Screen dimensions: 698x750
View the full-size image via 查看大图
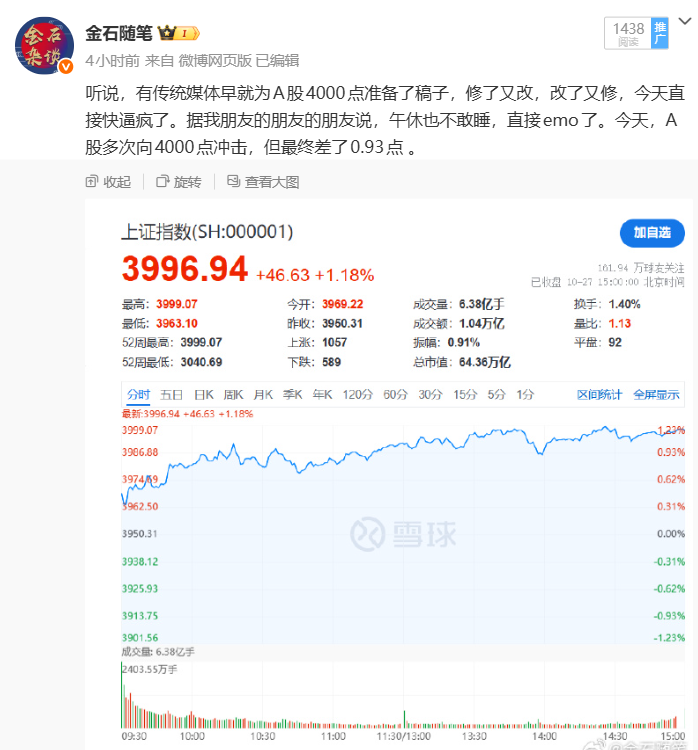pos(263,181)
